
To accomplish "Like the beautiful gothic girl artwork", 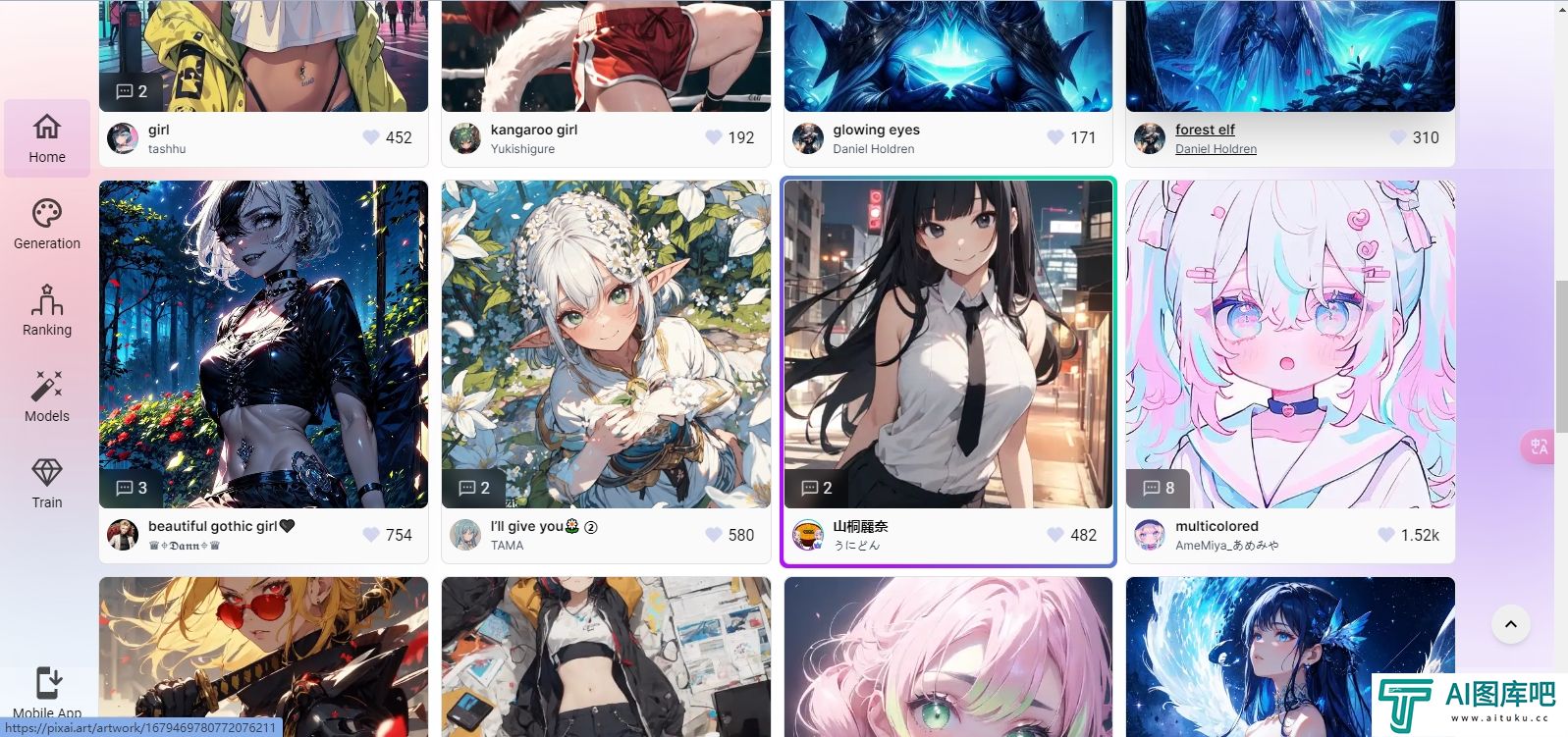I will click(x=371, y=535).
